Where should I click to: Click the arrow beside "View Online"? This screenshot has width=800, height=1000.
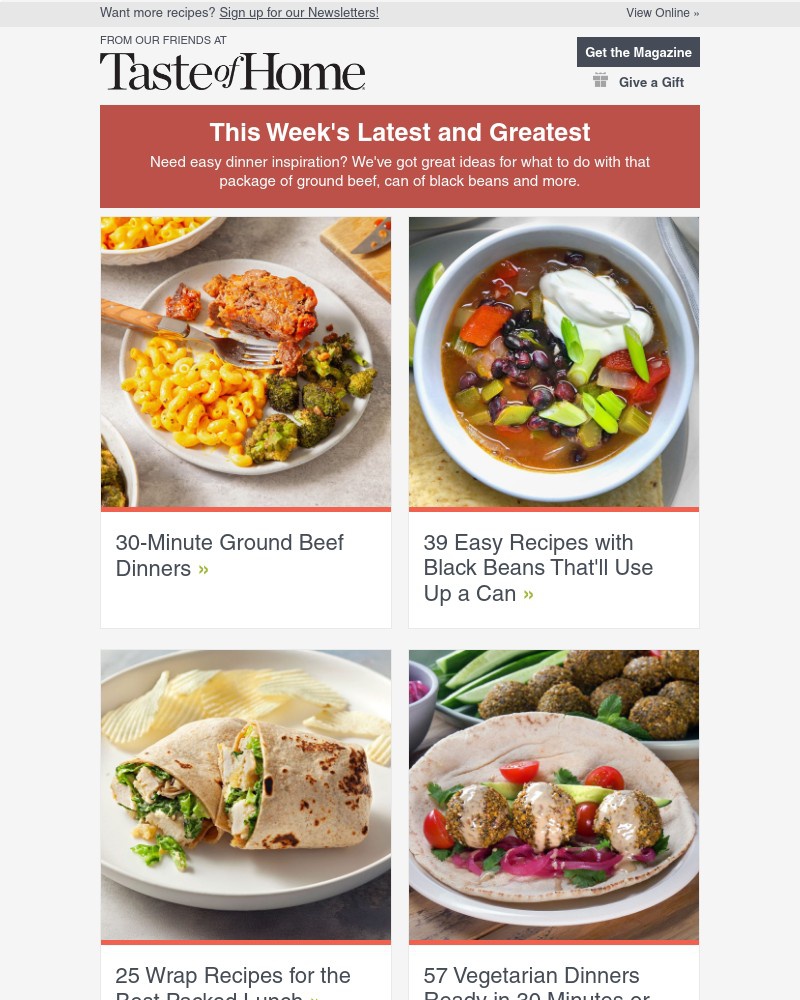click(x=694, y=13)
